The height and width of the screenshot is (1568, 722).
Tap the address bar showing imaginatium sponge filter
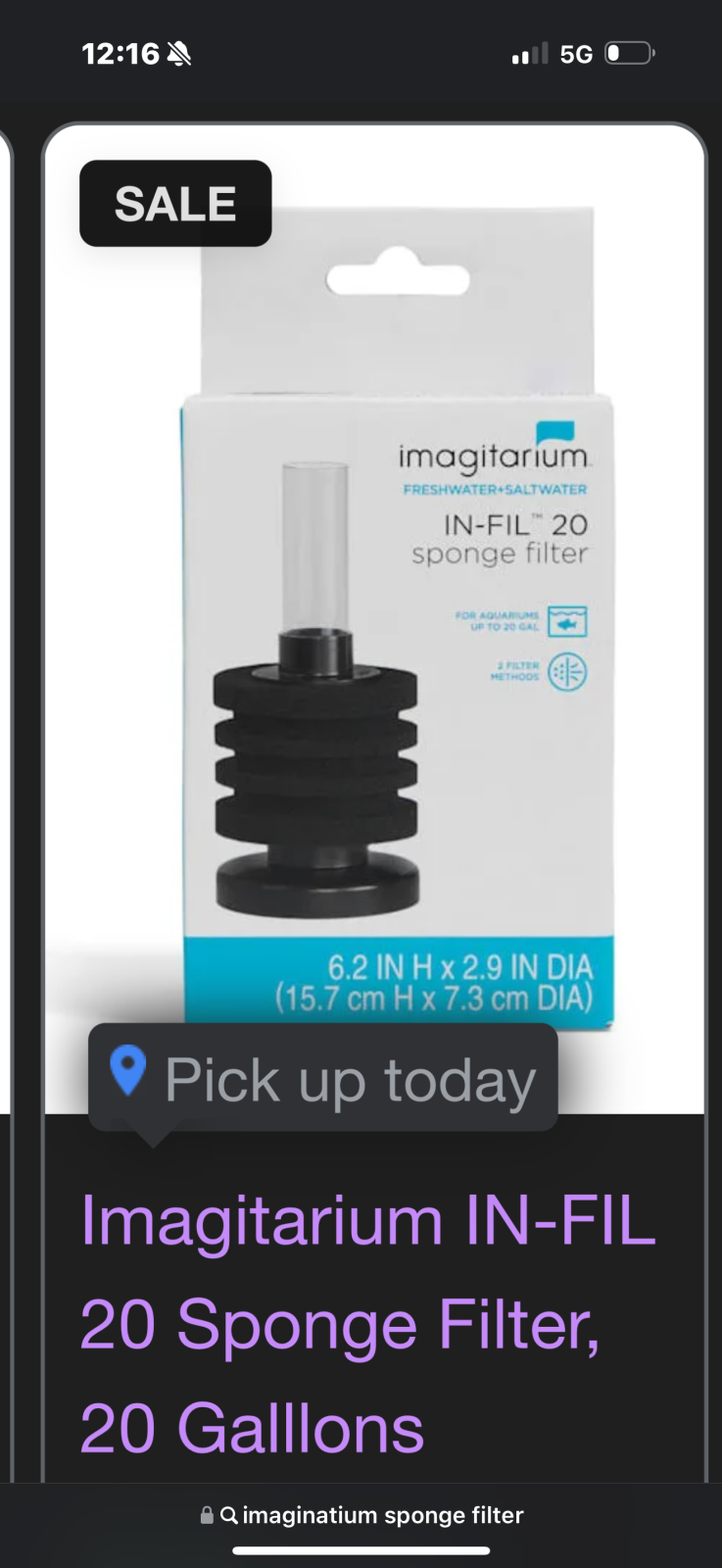(362, 1515)
